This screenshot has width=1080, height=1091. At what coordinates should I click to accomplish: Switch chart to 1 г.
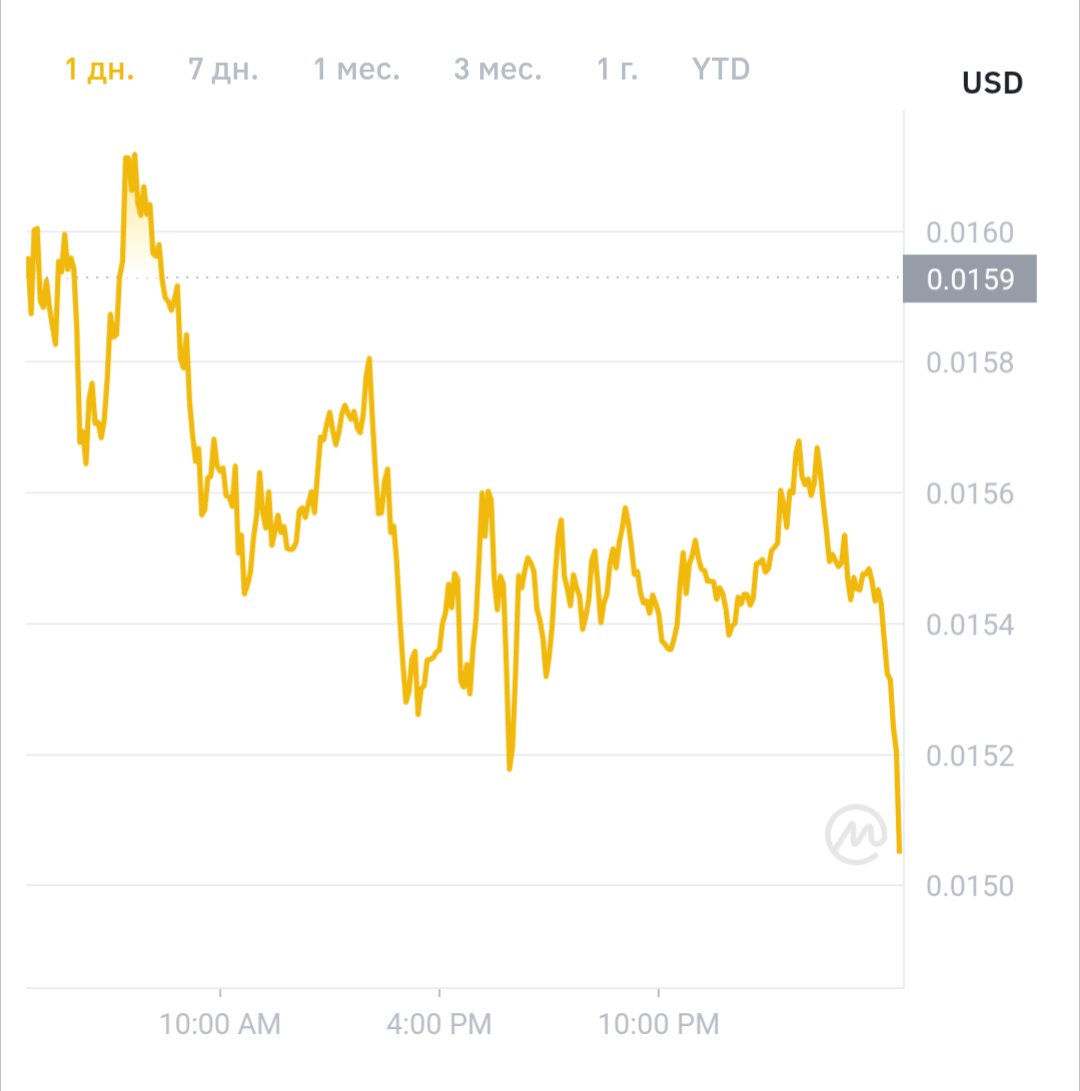[617, 70]
